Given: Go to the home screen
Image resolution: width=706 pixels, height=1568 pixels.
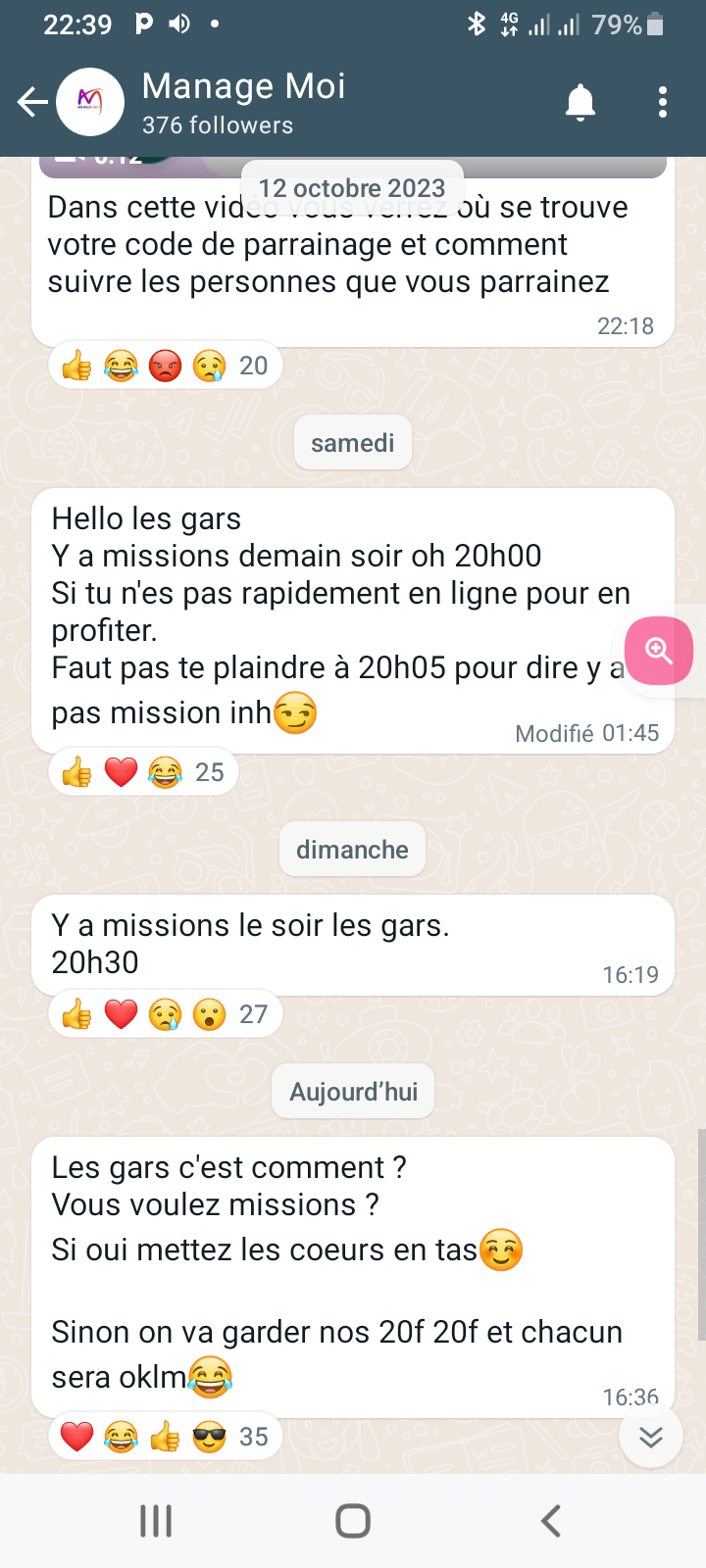Looking at the screenshot, I should click(x=353, y=1521).
